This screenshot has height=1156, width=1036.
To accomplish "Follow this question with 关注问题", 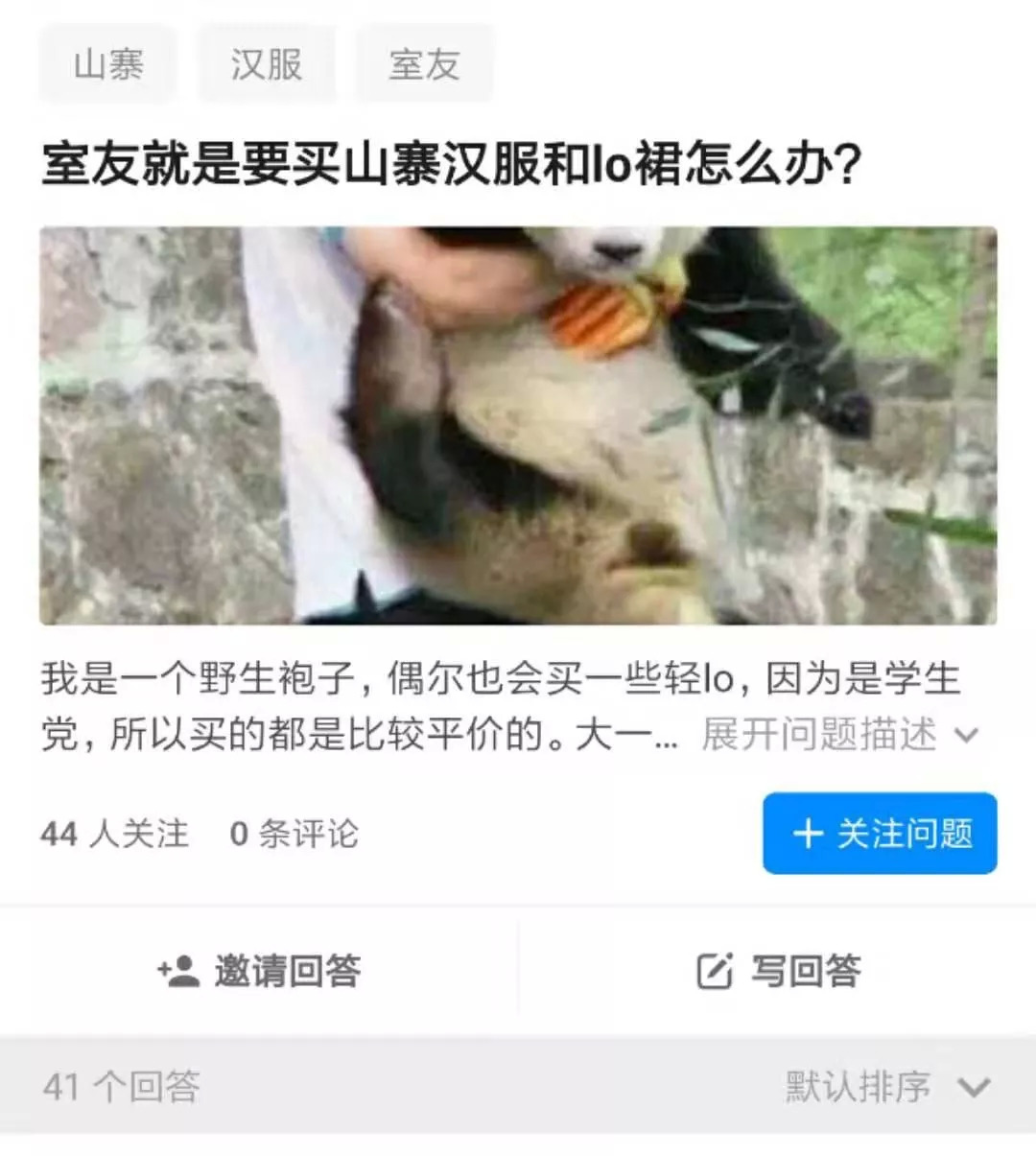I will click(x=880, y=833).
